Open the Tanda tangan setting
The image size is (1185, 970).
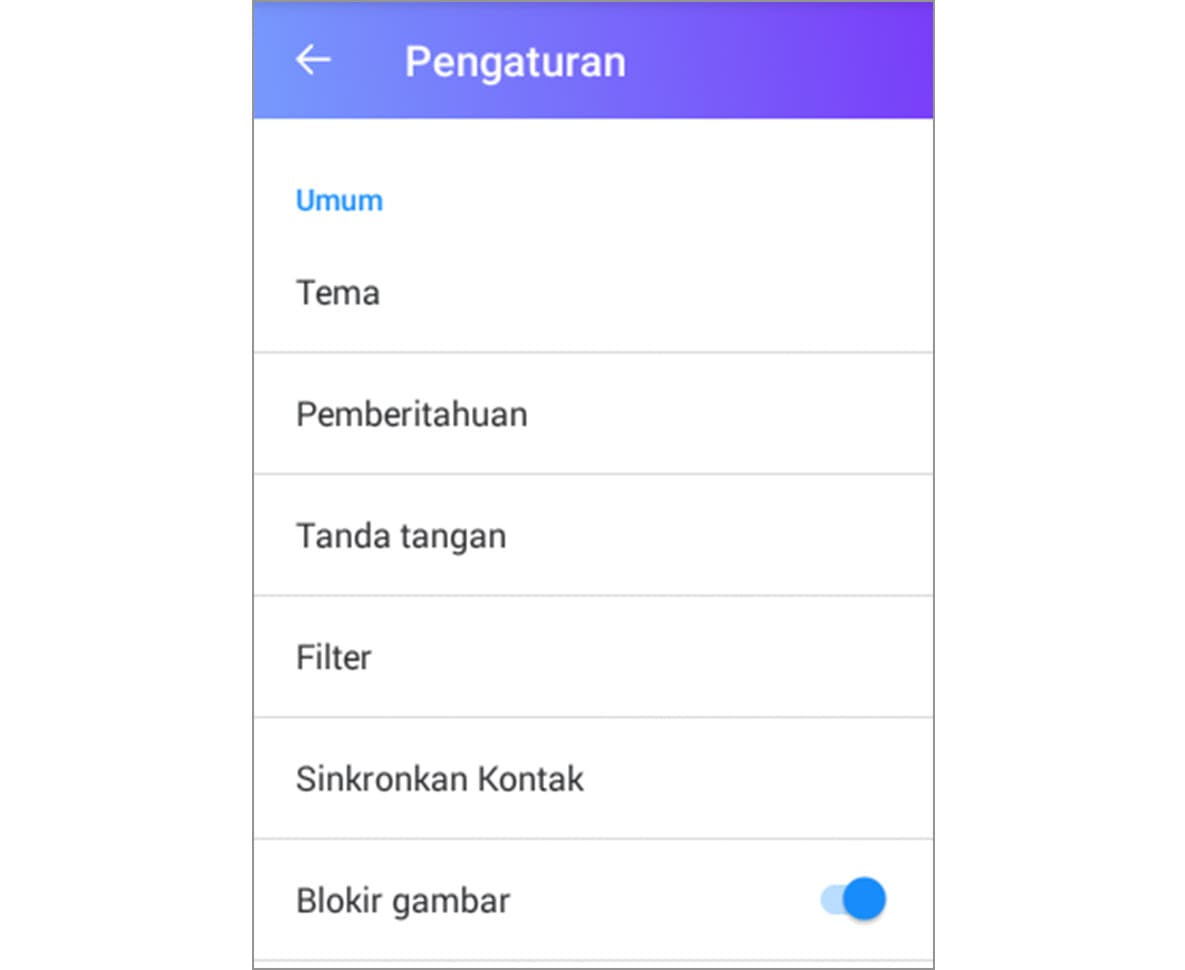coord(400,536)
